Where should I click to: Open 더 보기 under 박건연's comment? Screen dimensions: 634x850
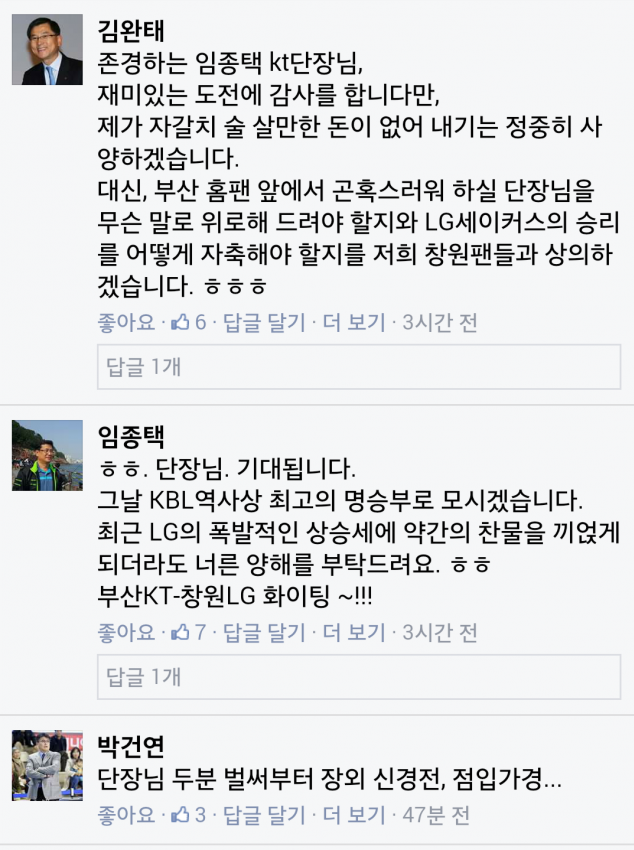352,816
